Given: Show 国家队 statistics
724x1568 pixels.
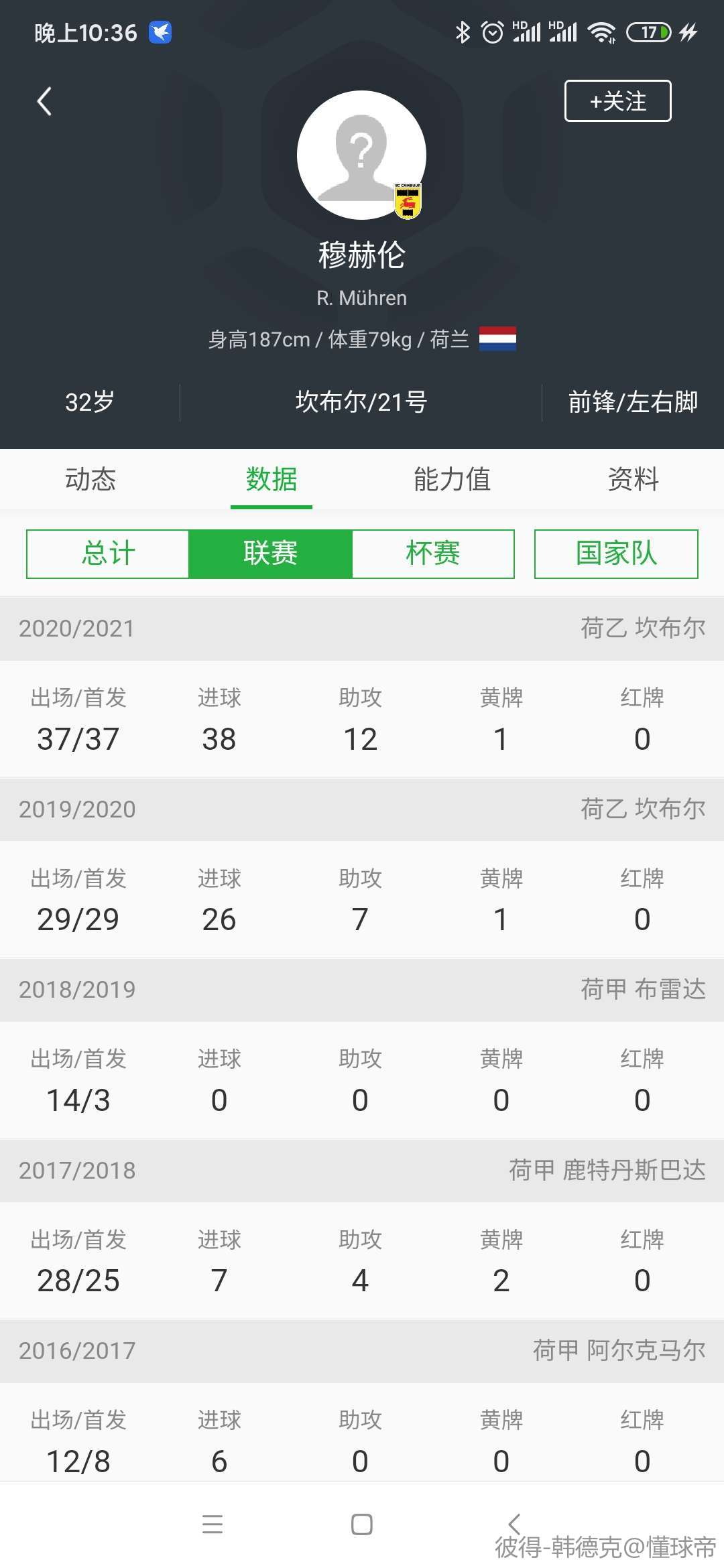Looking at the screenshot, I should pos(616,553).
